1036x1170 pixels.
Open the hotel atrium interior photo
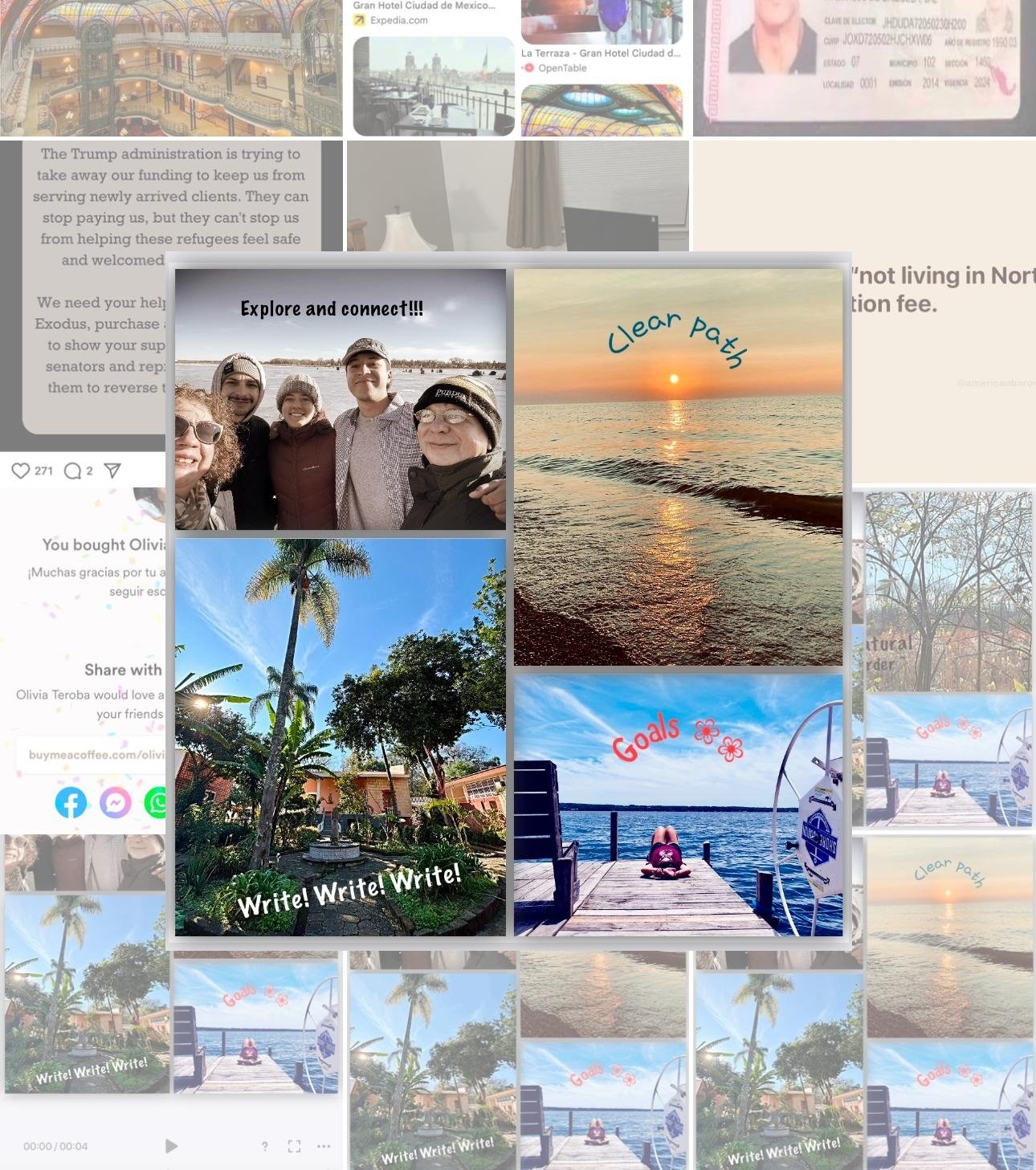point(170,67)
